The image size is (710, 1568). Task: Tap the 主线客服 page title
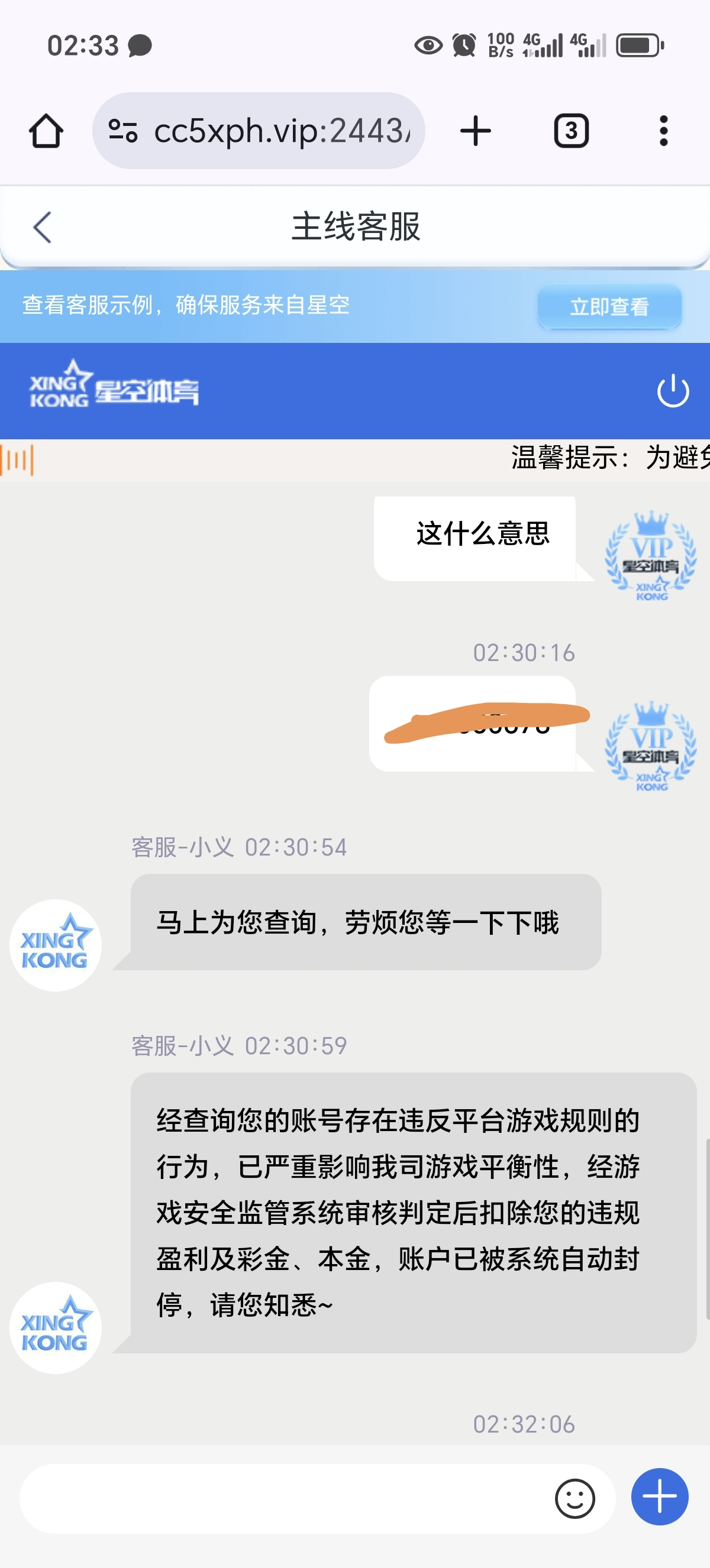click(355, 227)
